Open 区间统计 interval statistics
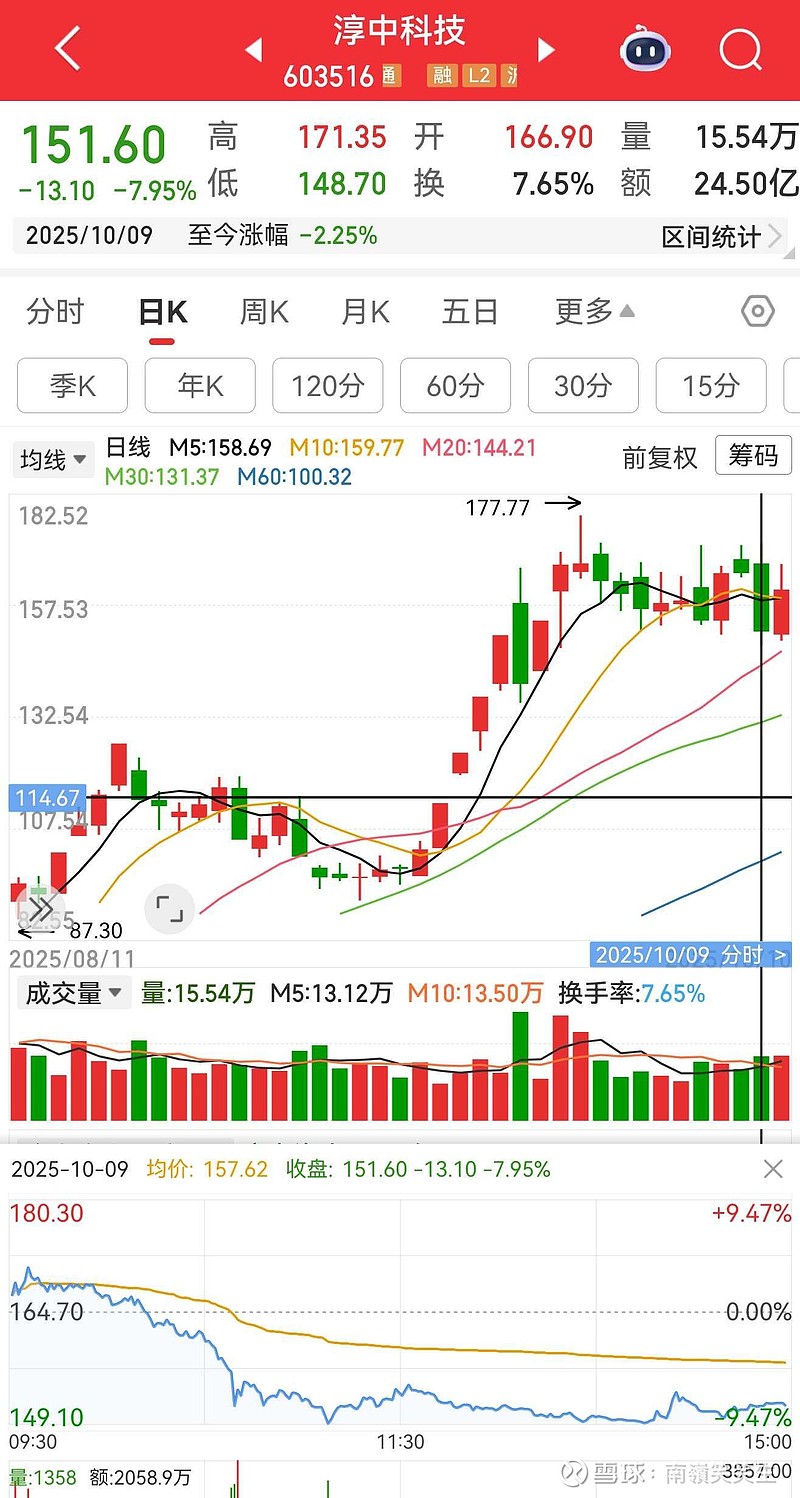This screenshot has height=1498, width=800. (x=712, y=235)
